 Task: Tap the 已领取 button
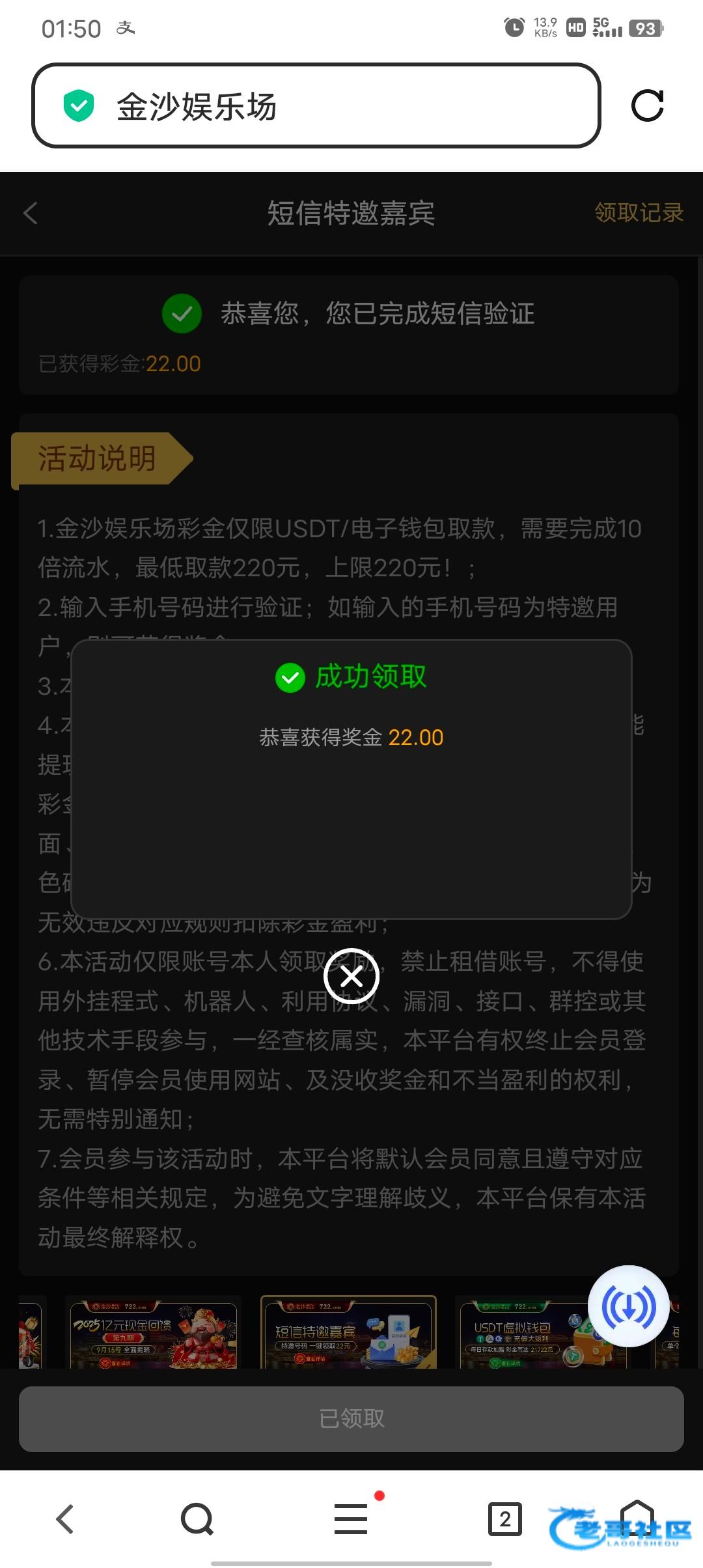[x=351, y=1418]
